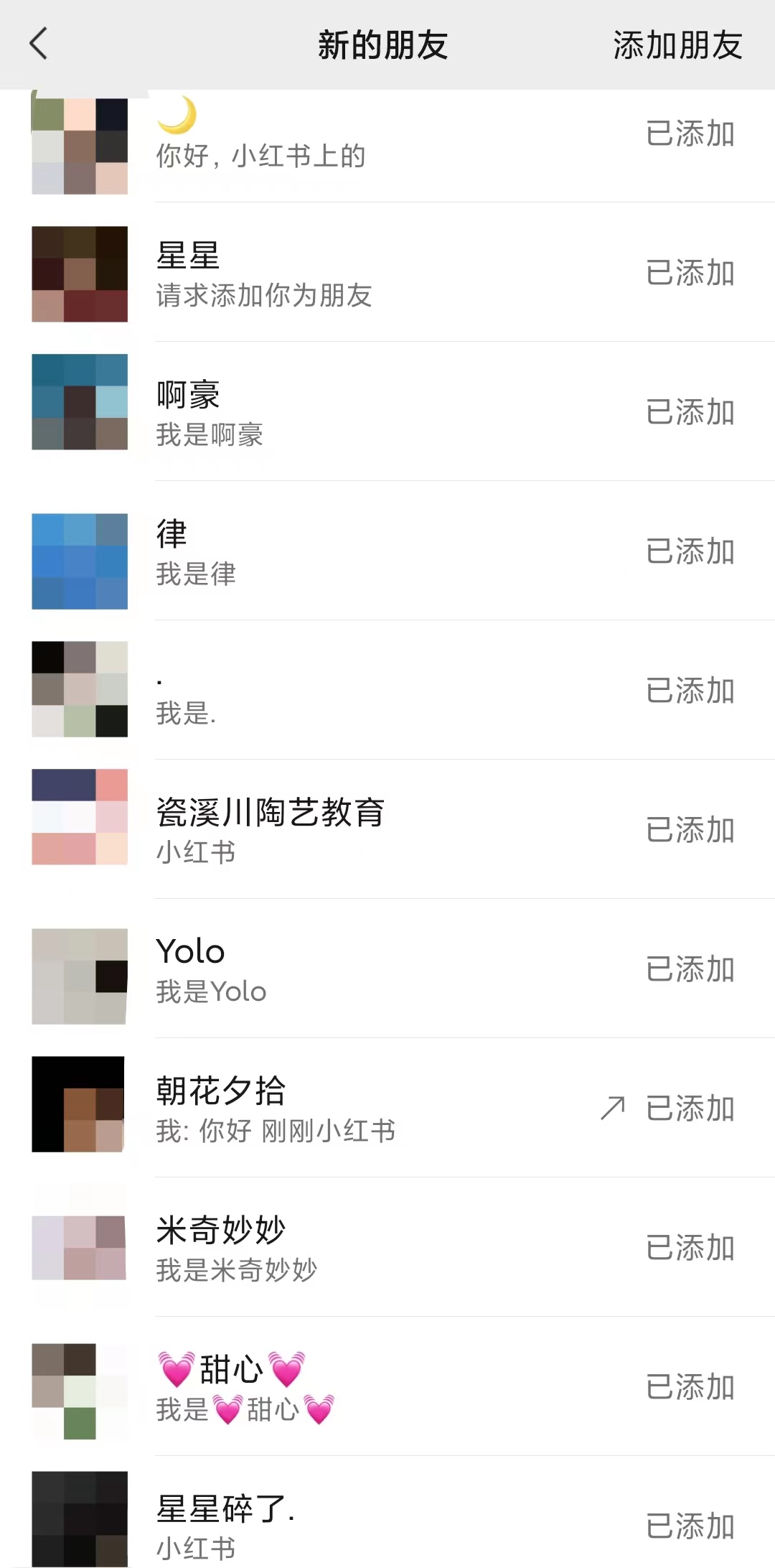Open Yolo's avatar image
The image size is (775, 1568).
click(79, 976)
